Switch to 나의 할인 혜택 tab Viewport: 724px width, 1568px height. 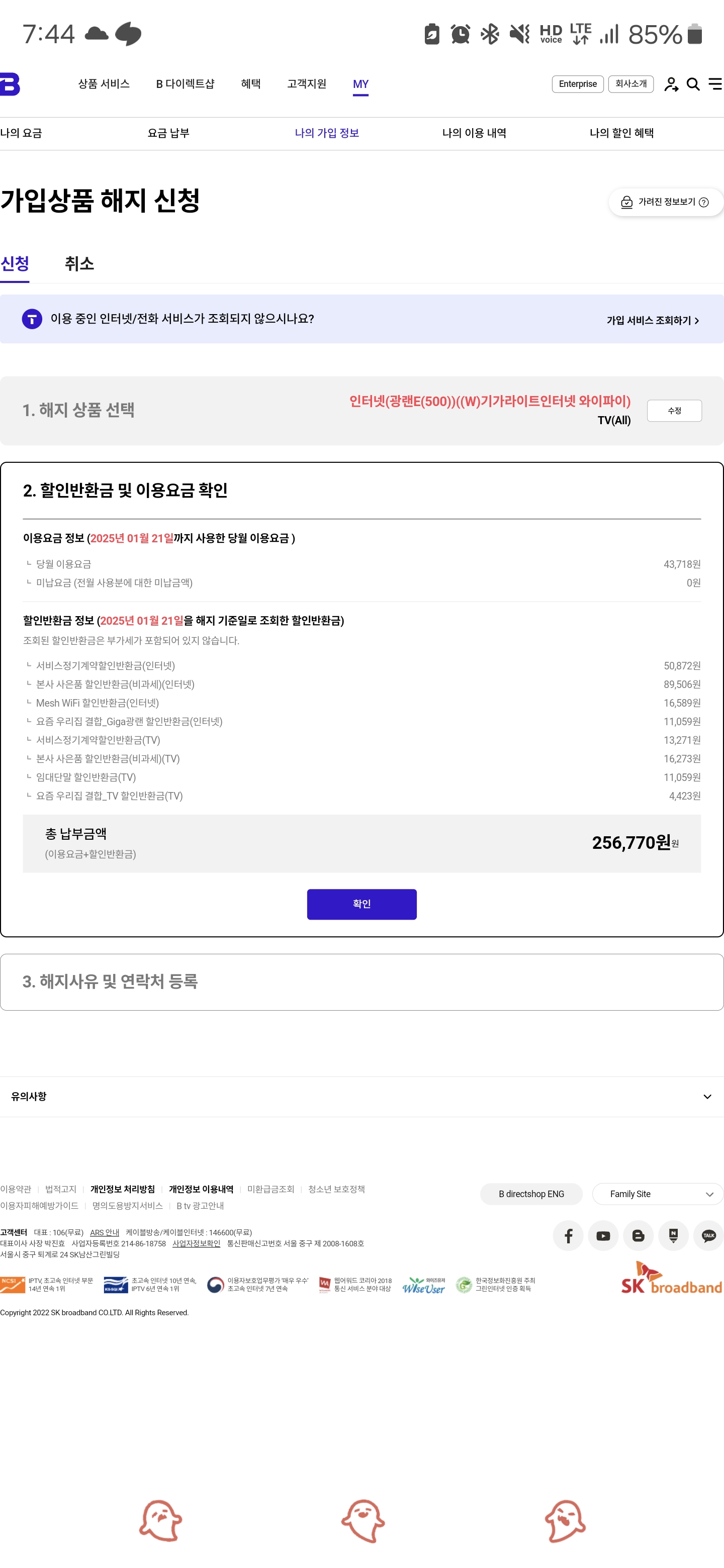621,133
